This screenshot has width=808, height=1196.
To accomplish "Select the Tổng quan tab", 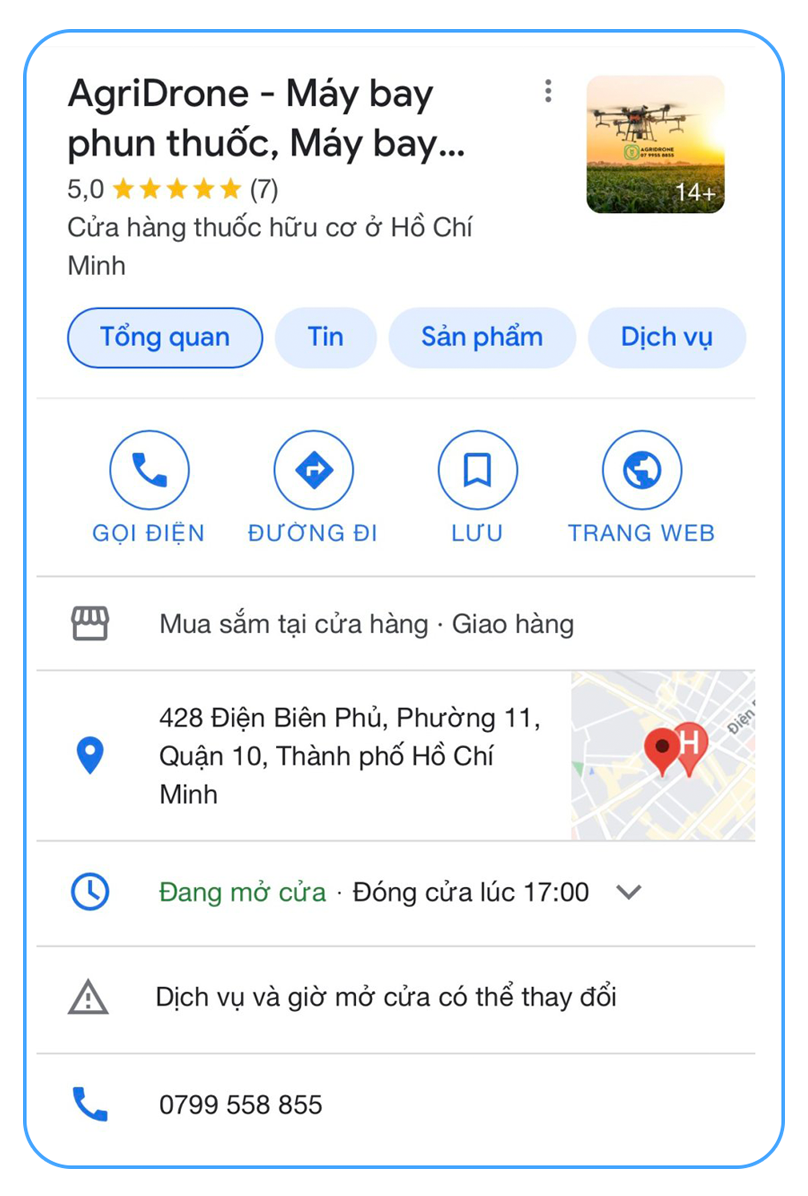I will (165, 338).
